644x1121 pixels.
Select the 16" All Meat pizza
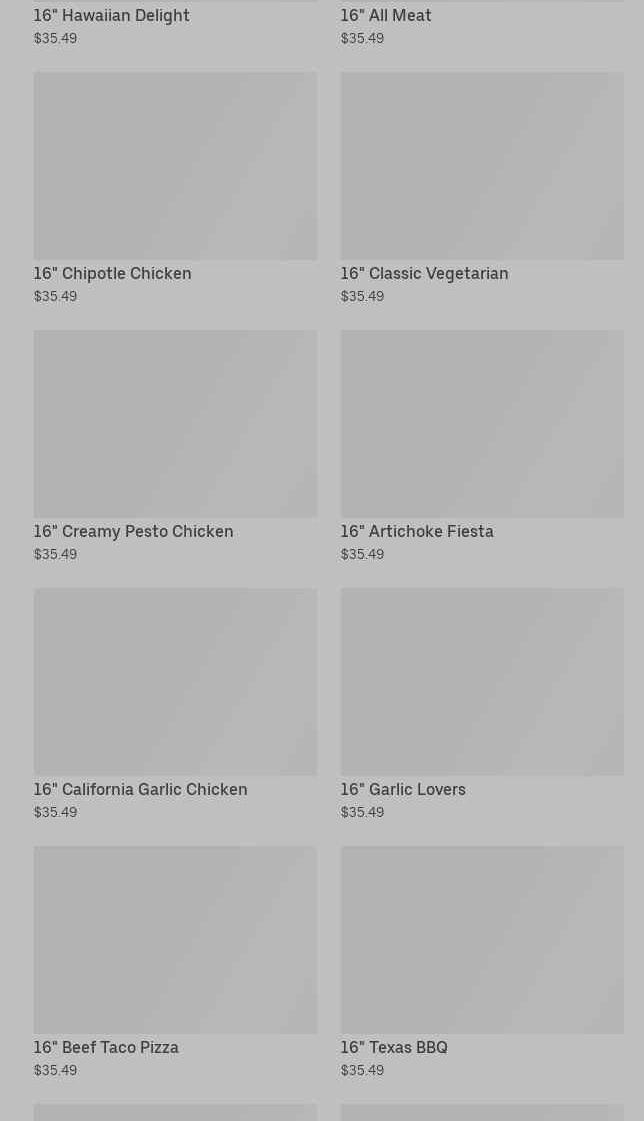(x=386, y=16)
